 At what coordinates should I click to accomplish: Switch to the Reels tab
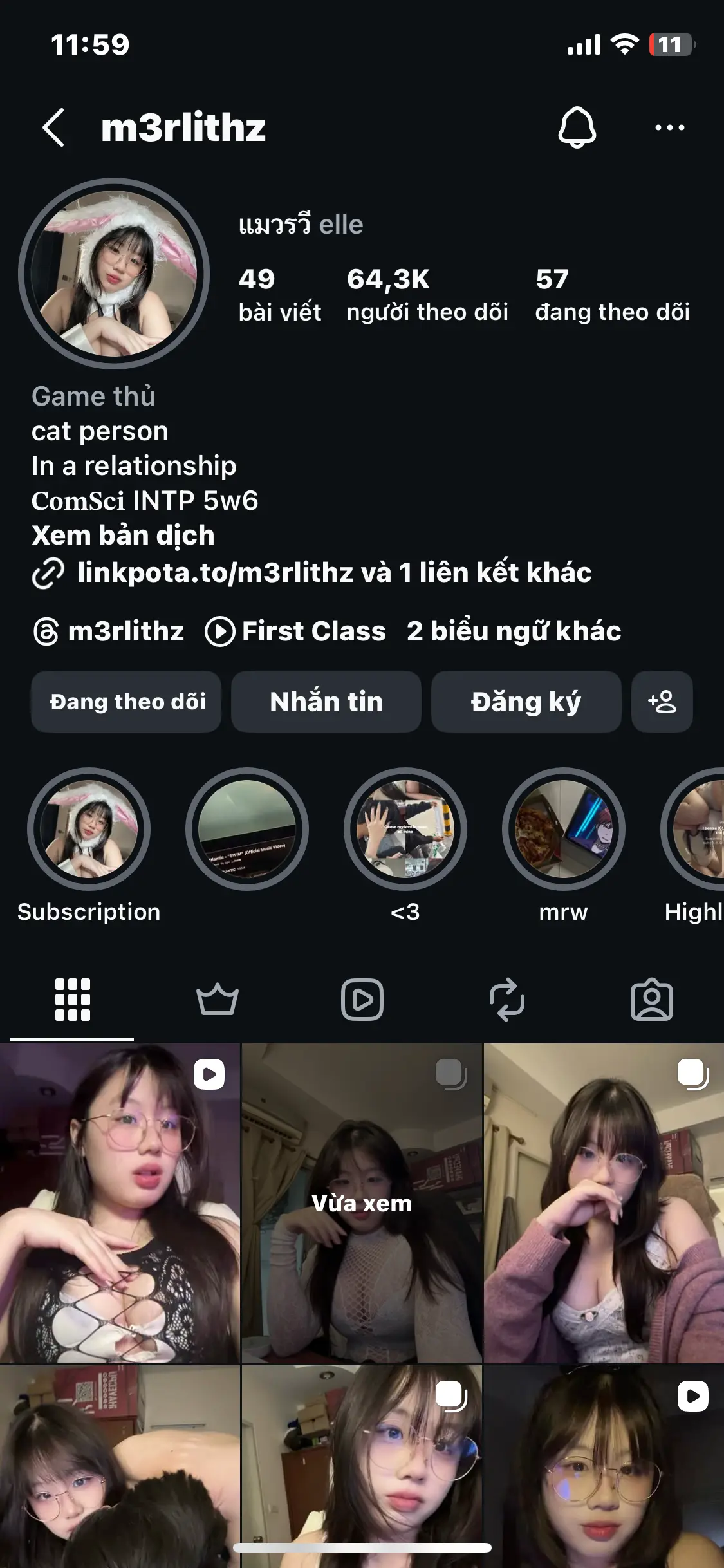coord(362,1000)
